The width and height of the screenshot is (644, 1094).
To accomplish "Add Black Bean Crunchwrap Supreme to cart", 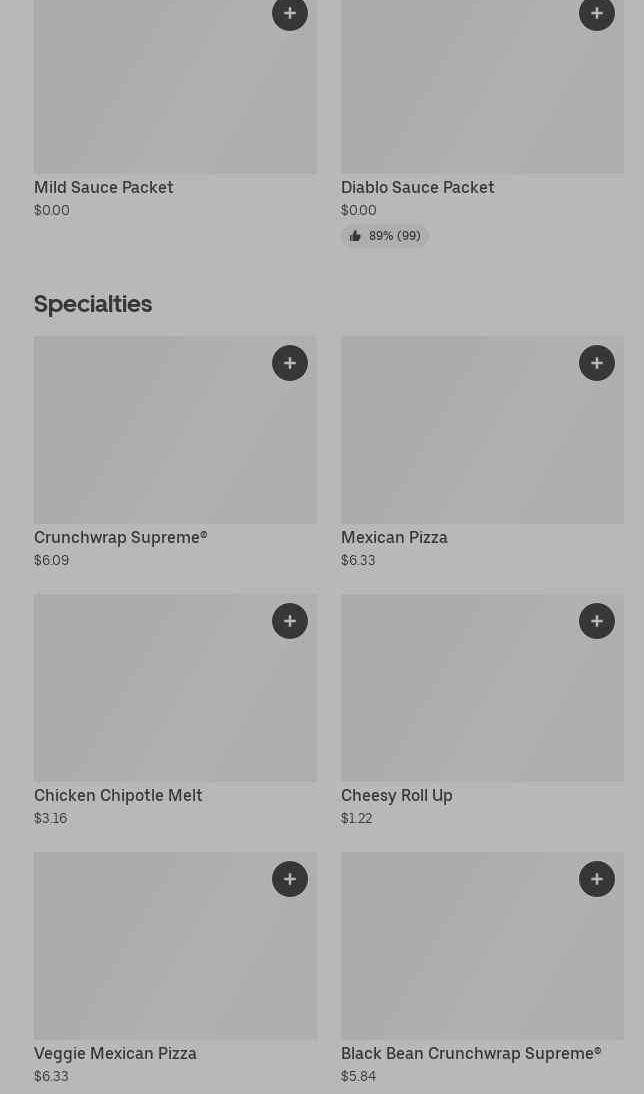I will point(597,879).
